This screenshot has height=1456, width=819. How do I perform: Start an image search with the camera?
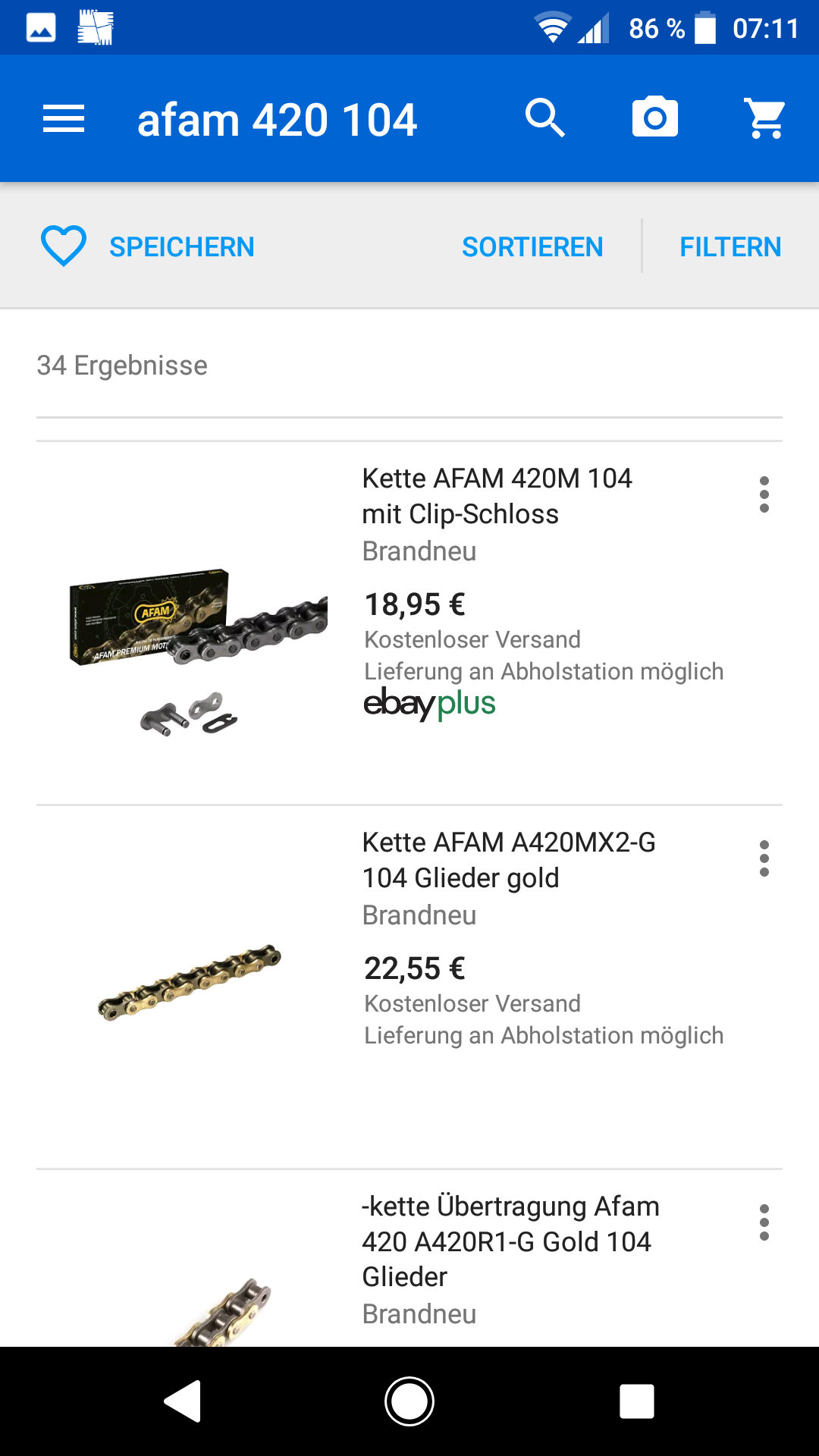pos(655,118)
